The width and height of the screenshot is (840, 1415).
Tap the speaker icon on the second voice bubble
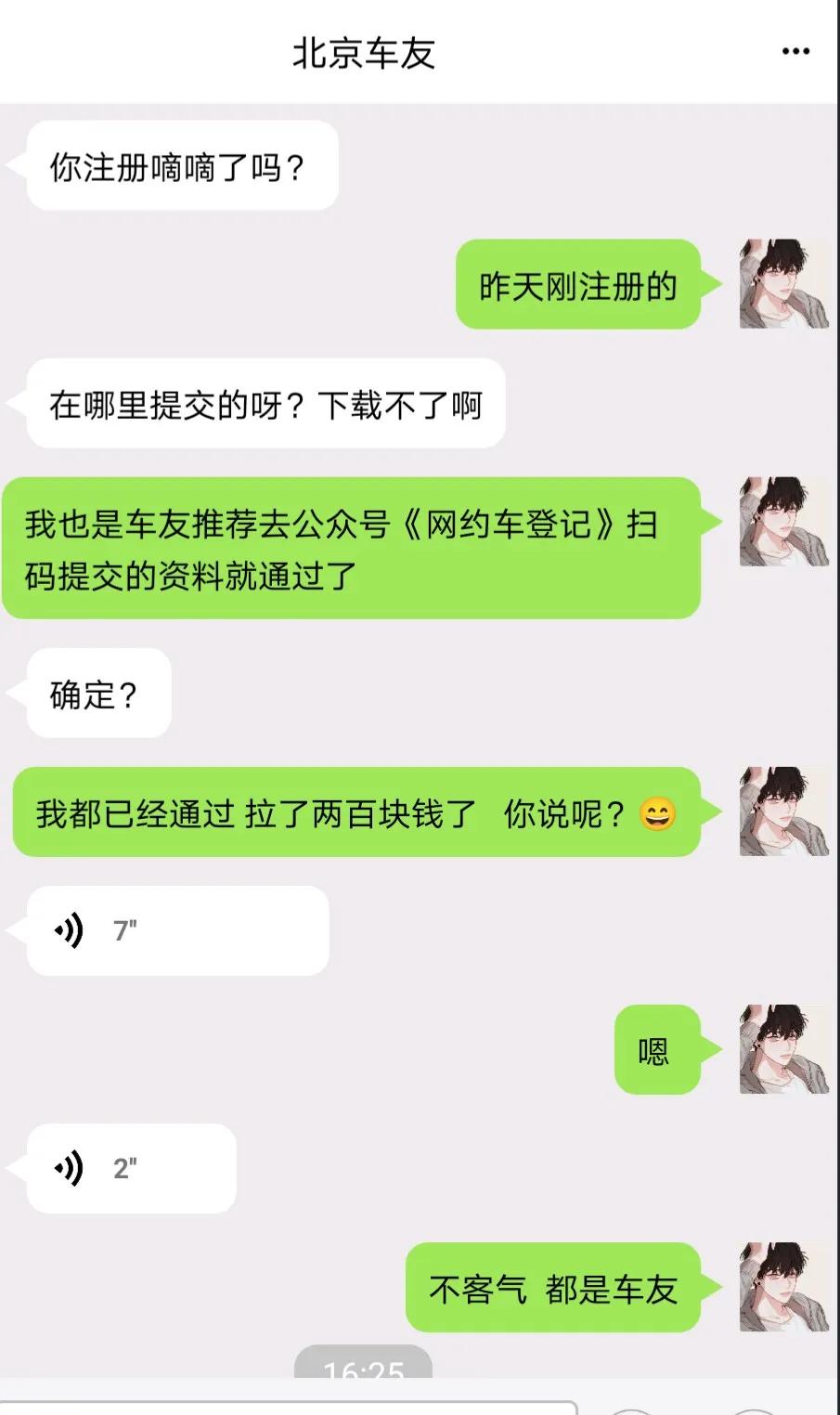(70, 1166)
